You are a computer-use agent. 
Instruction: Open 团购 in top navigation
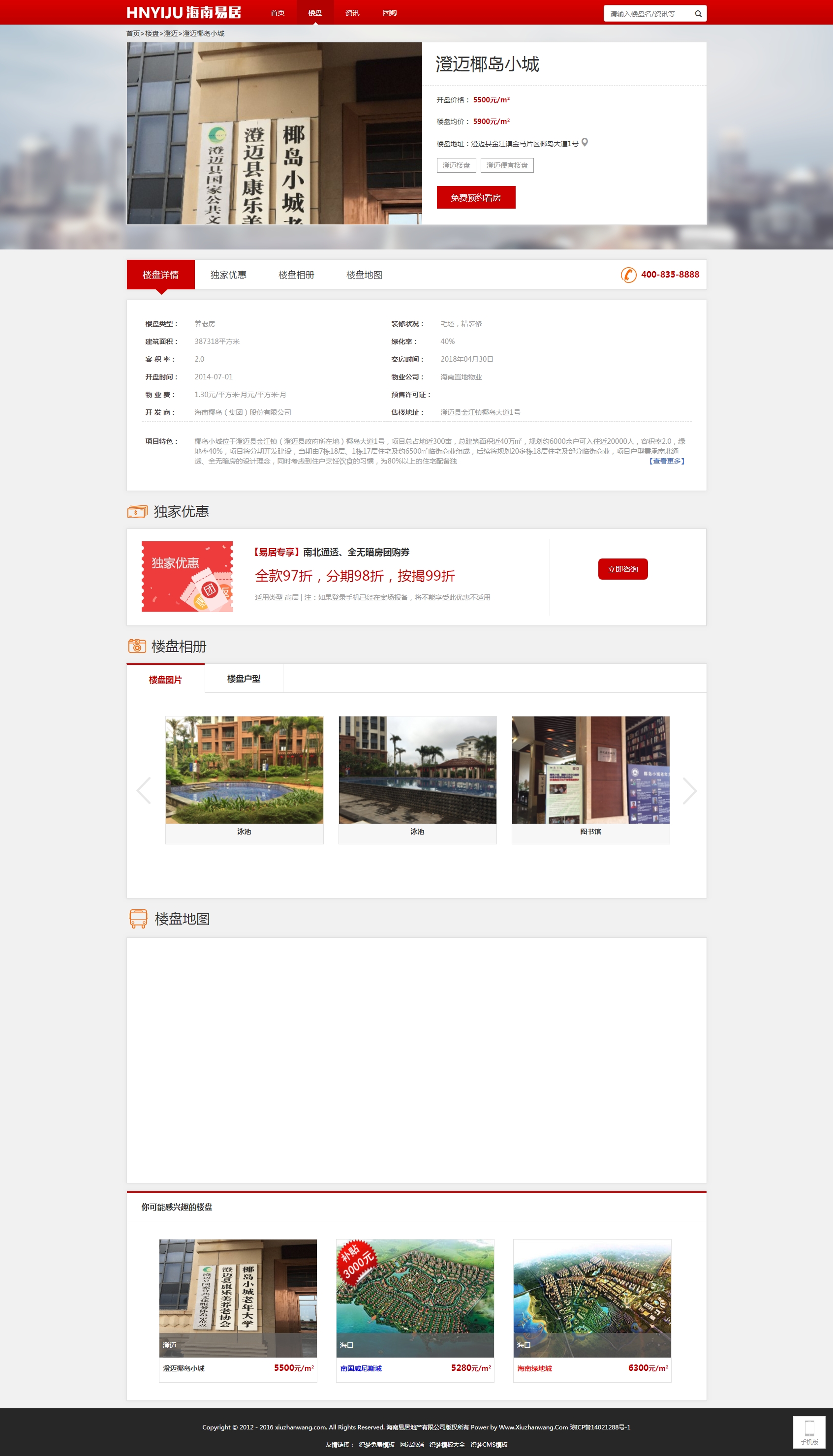[x=390, y=13]
